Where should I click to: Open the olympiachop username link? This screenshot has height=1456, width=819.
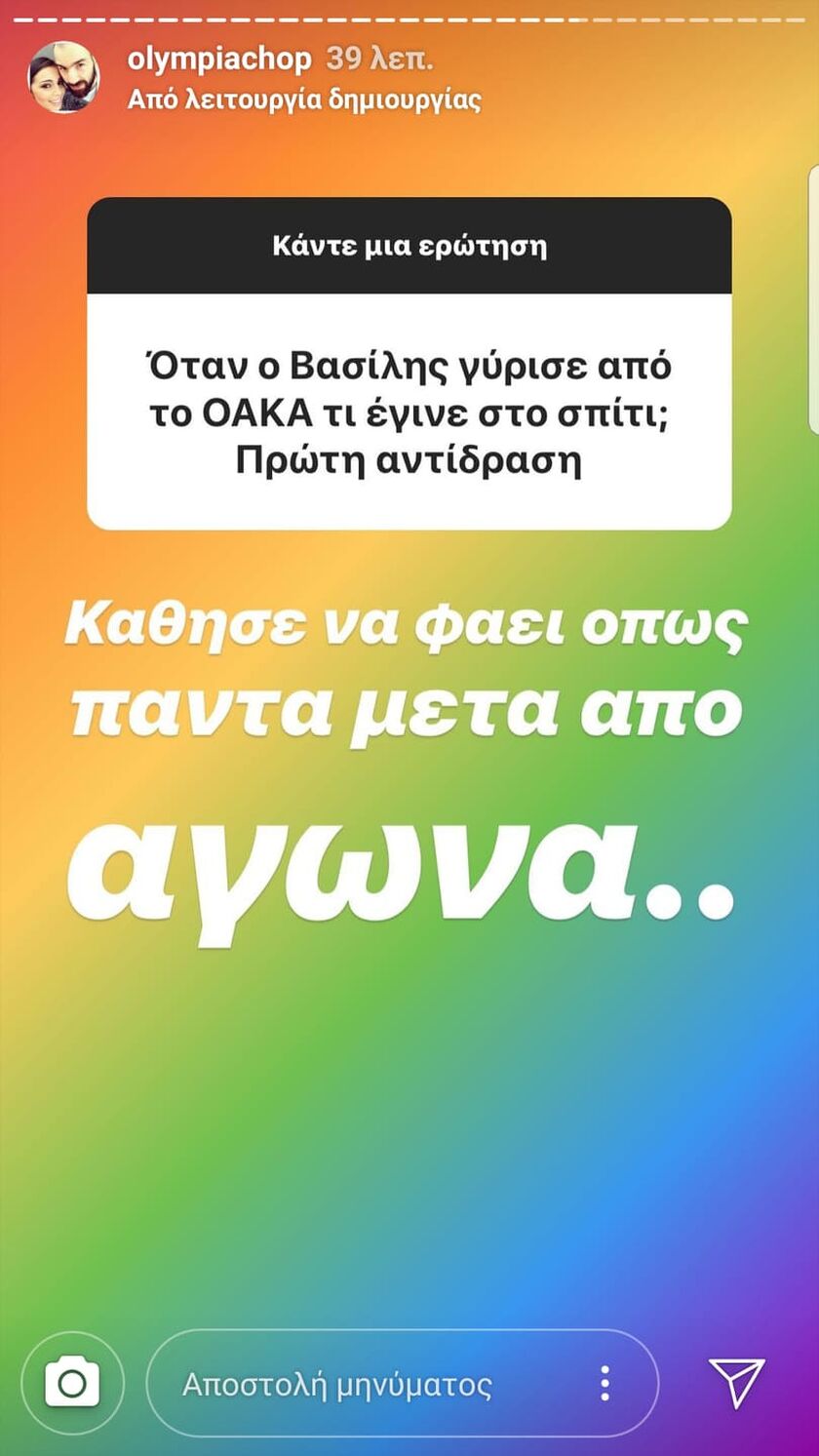point(219,59)
